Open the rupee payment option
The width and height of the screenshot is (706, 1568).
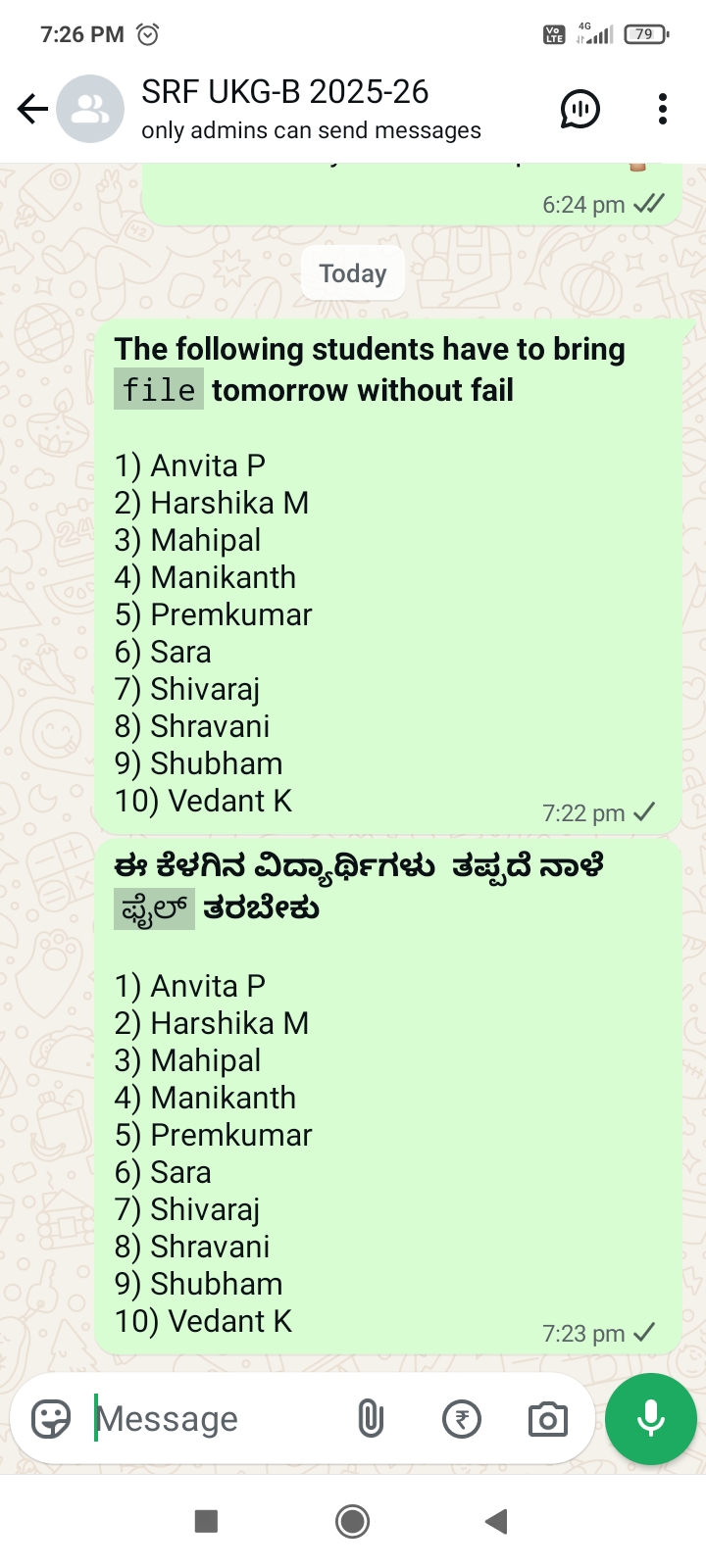click(462, 1419)
